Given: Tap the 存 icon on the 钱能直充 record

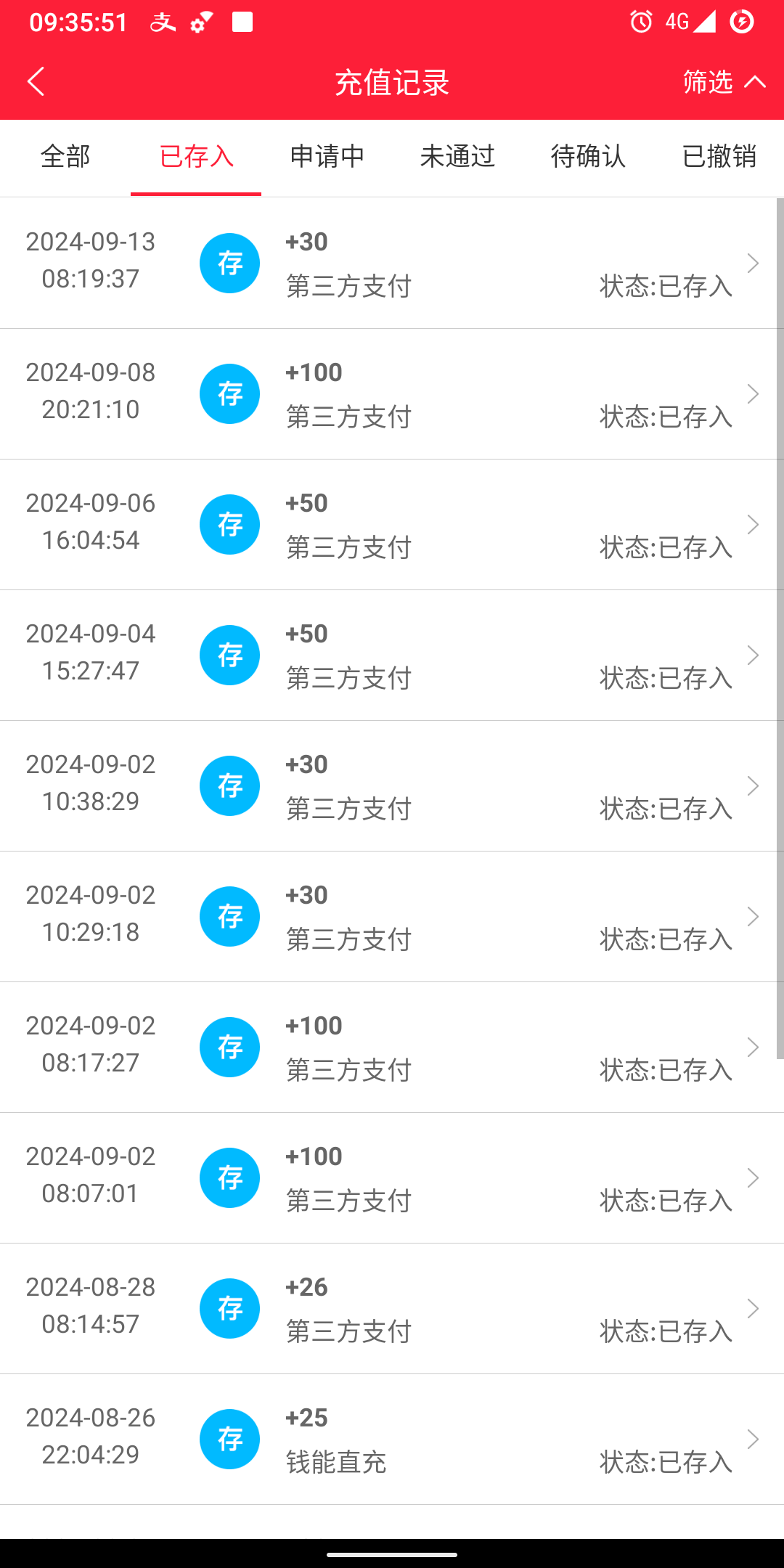Looking at the screenshot, I should (x=229, y=1439).
